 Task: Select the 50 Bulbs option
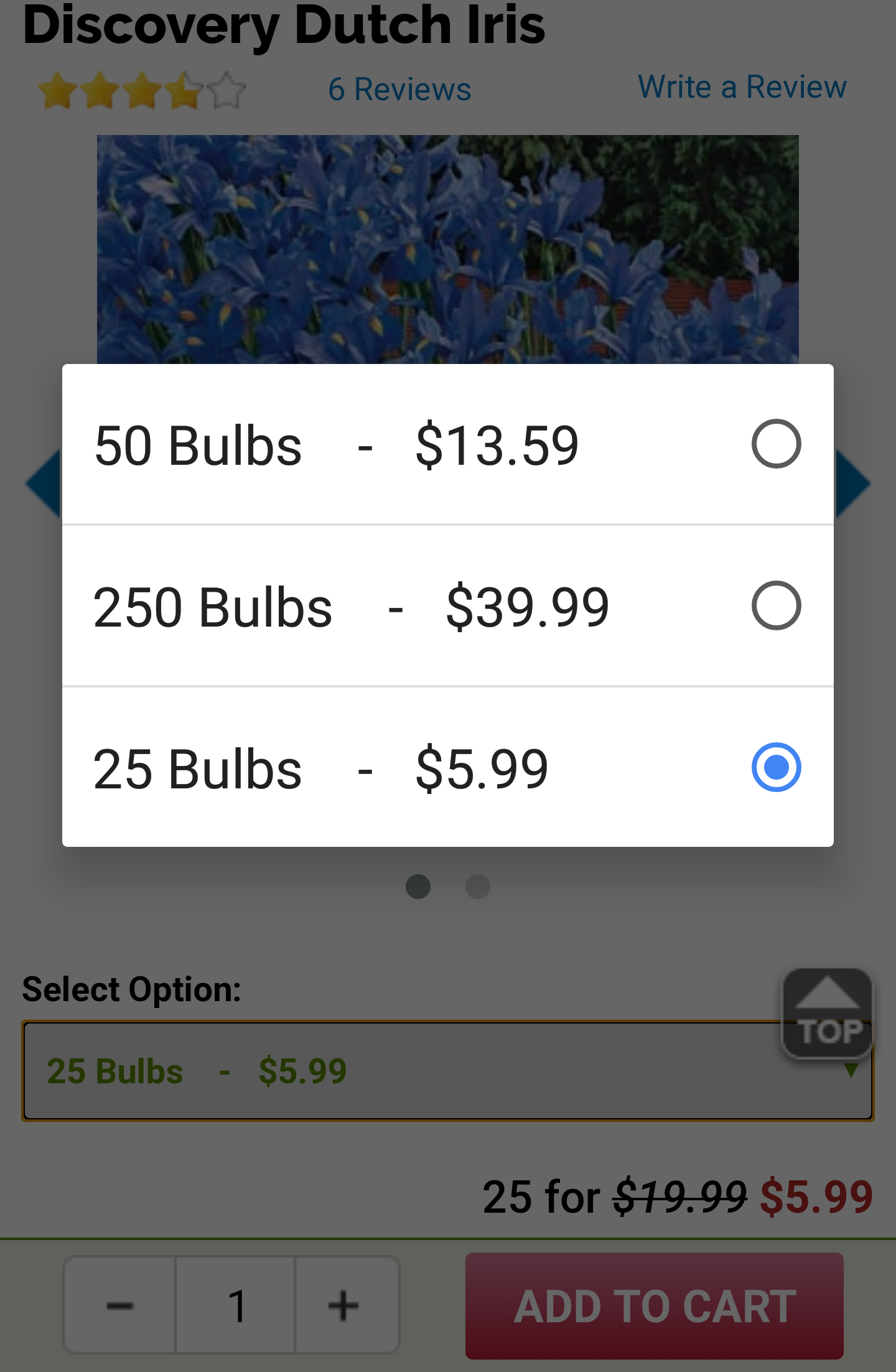[447, 444]
